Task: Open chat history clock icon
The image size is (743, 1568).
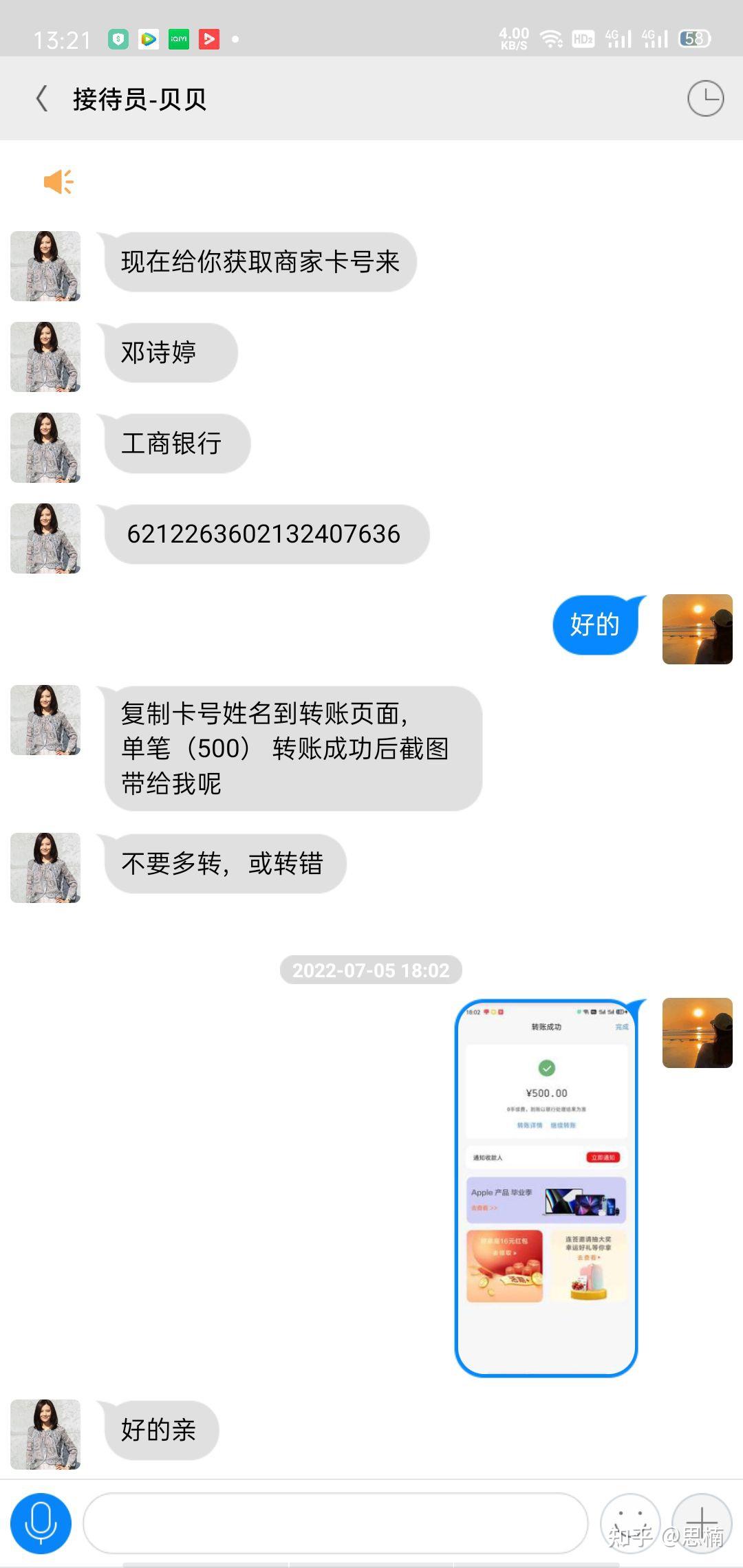Action: [705, 98]
